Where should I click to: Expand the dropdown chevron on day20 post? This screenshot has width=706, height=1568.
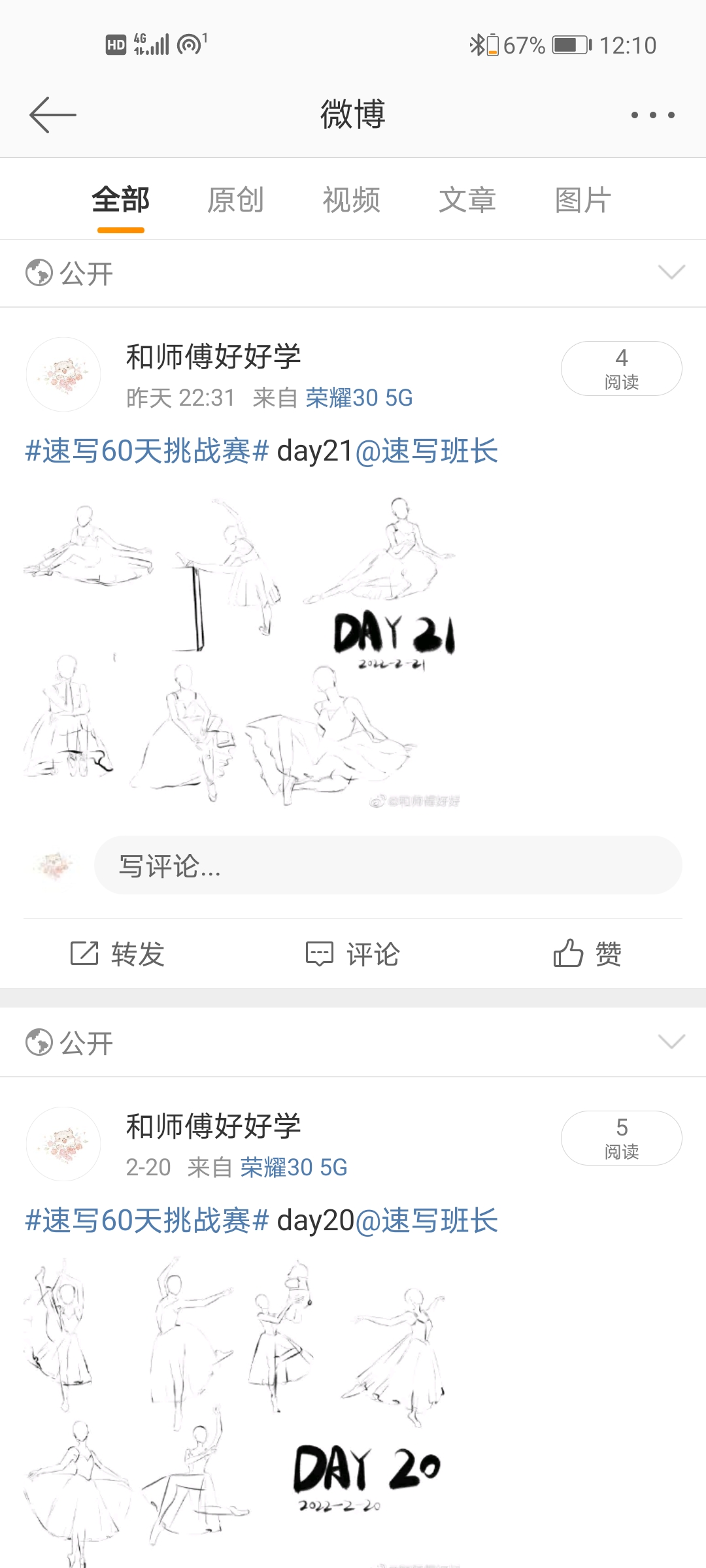click(x=671, y=1041)
